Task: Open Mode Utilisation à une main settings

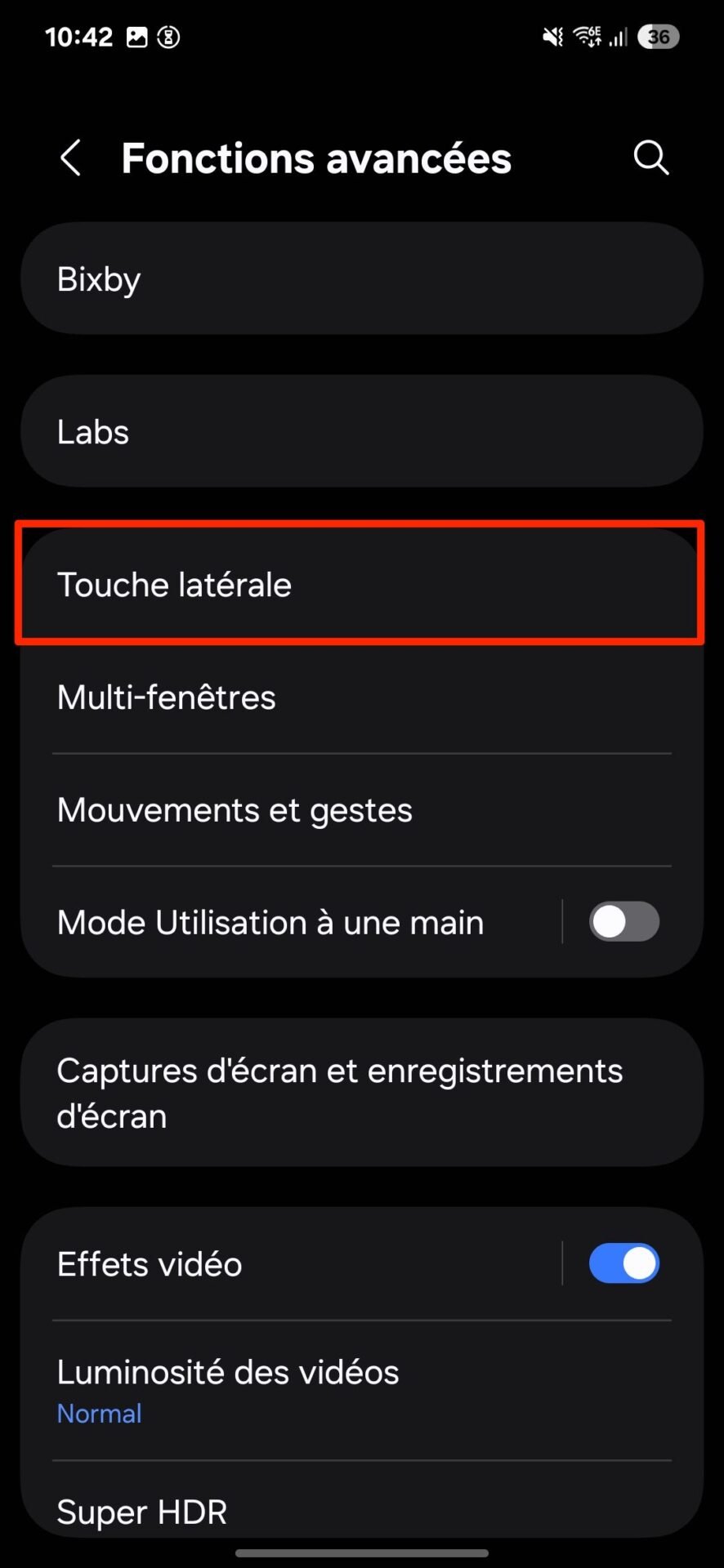Action: pyautogui.click(x=291, y=922)
